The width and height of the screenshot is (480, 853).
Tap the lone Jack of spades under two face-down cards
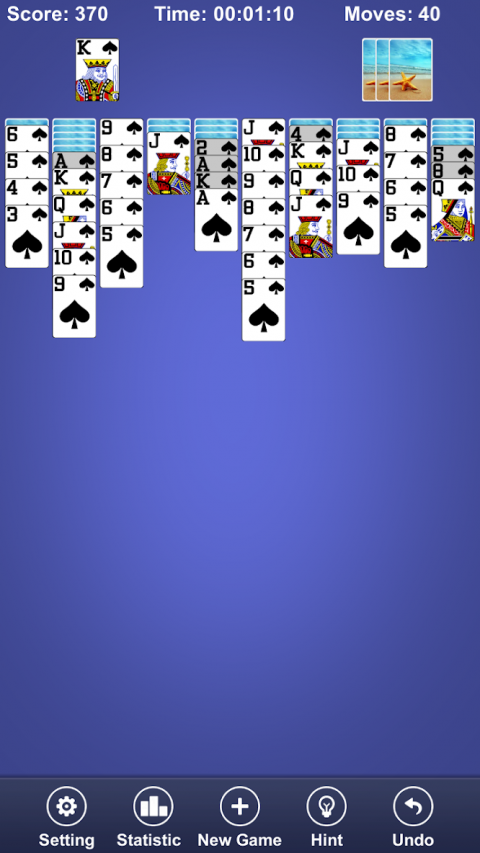click(x=169, y=163)
